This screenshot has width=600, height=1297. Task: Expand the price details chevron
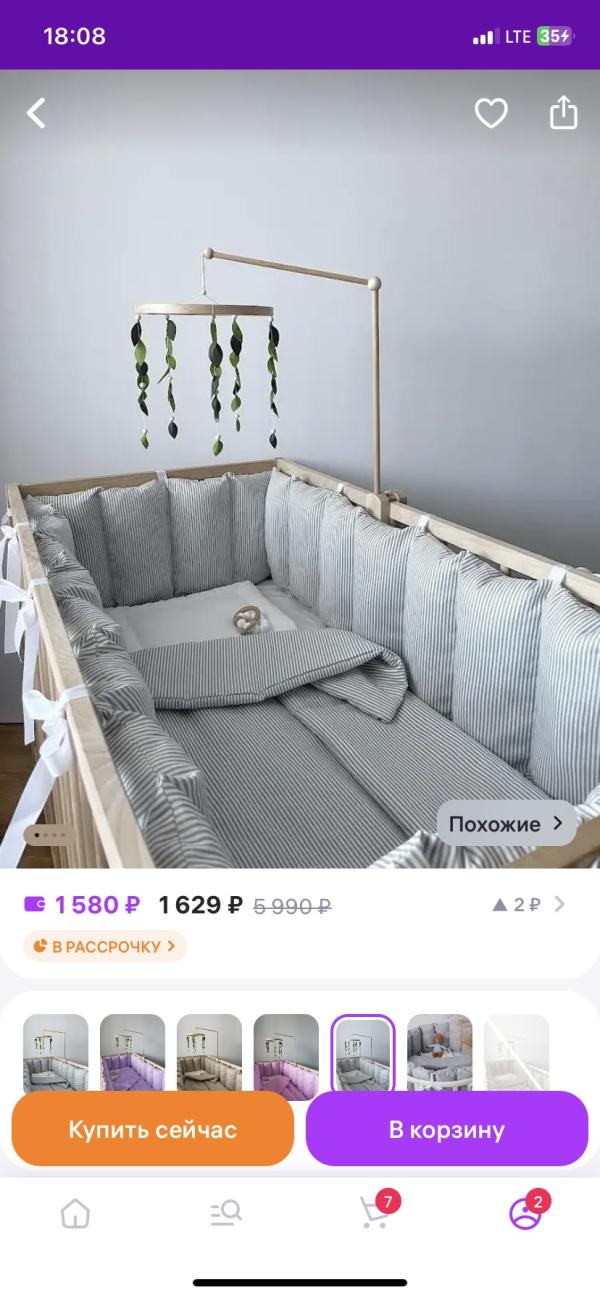coord(559,904)
